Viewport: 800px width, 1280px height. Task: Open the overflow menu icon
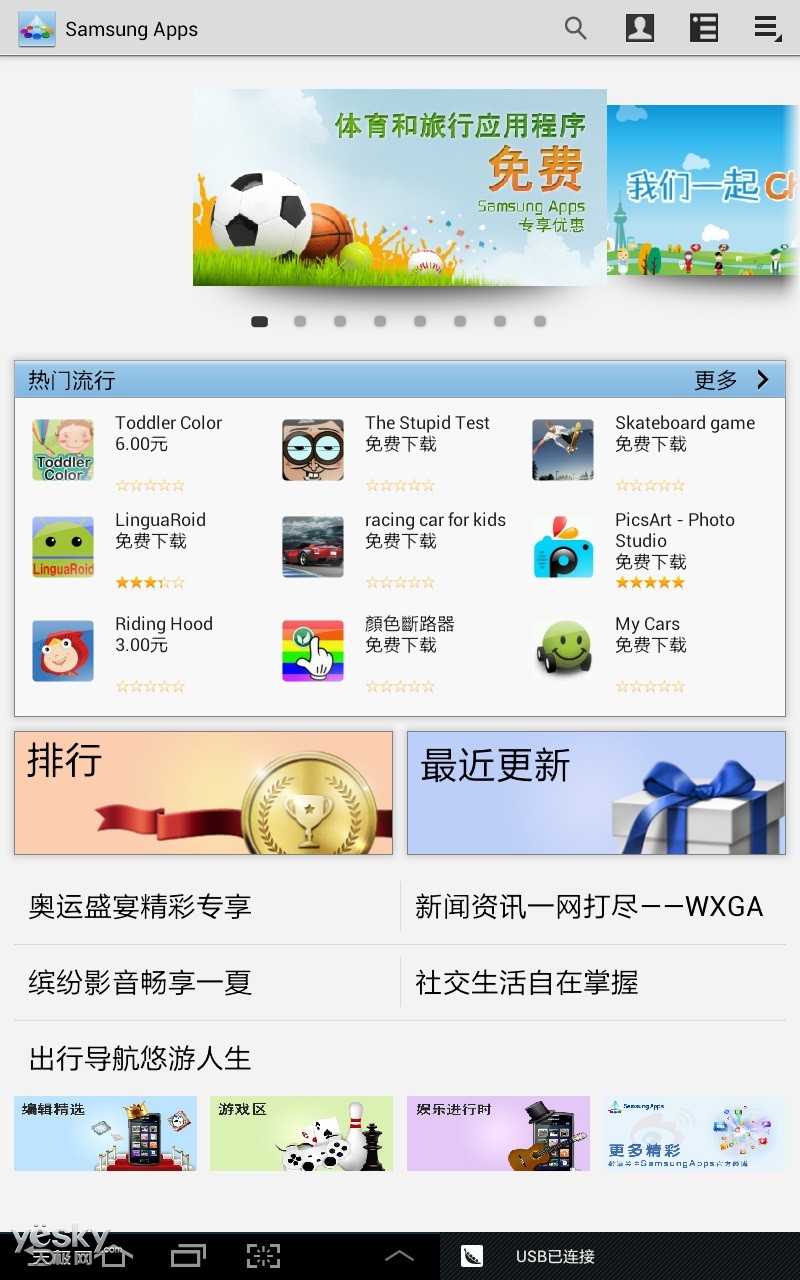767,28
